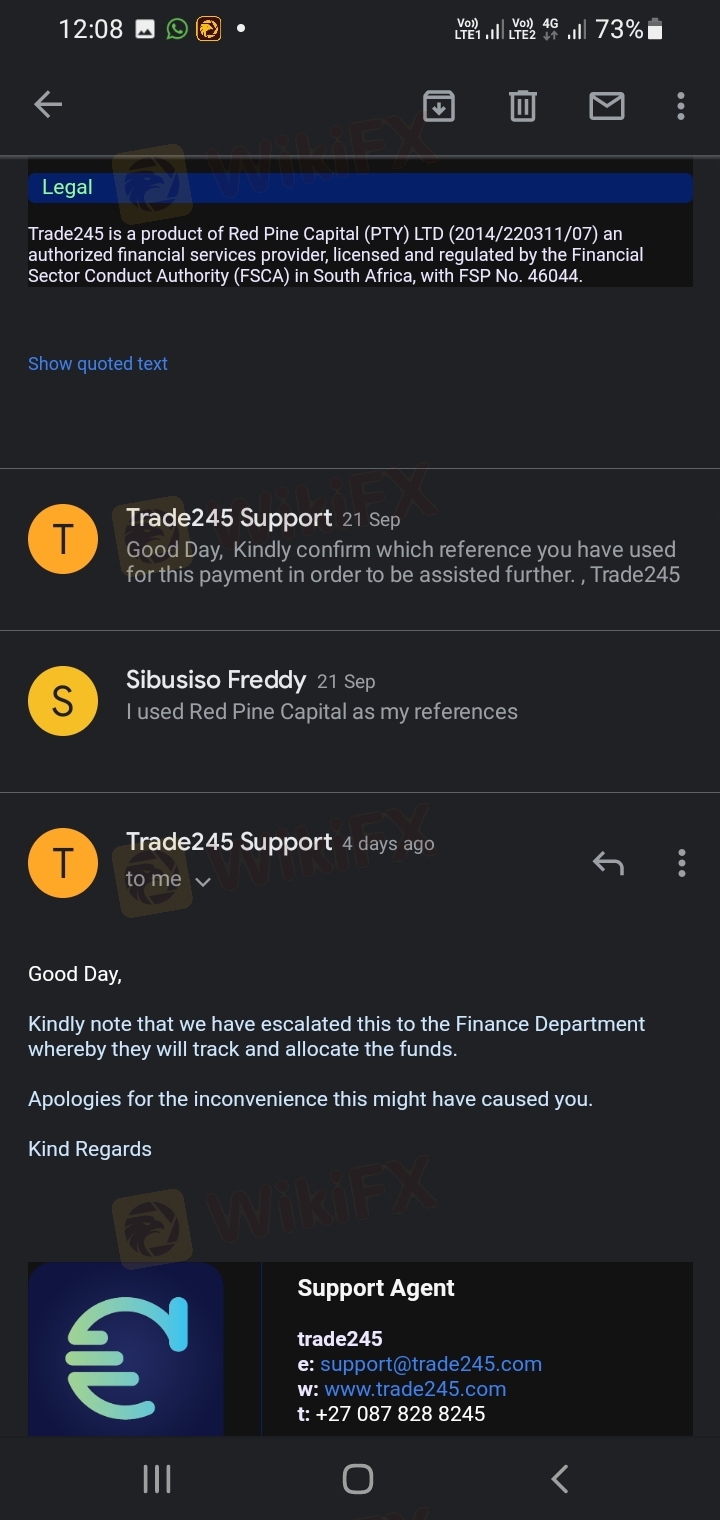Delete this email thread
The width and height of the screenshot is (720, 1520).
pyautogui.click(x=523, y=105)
